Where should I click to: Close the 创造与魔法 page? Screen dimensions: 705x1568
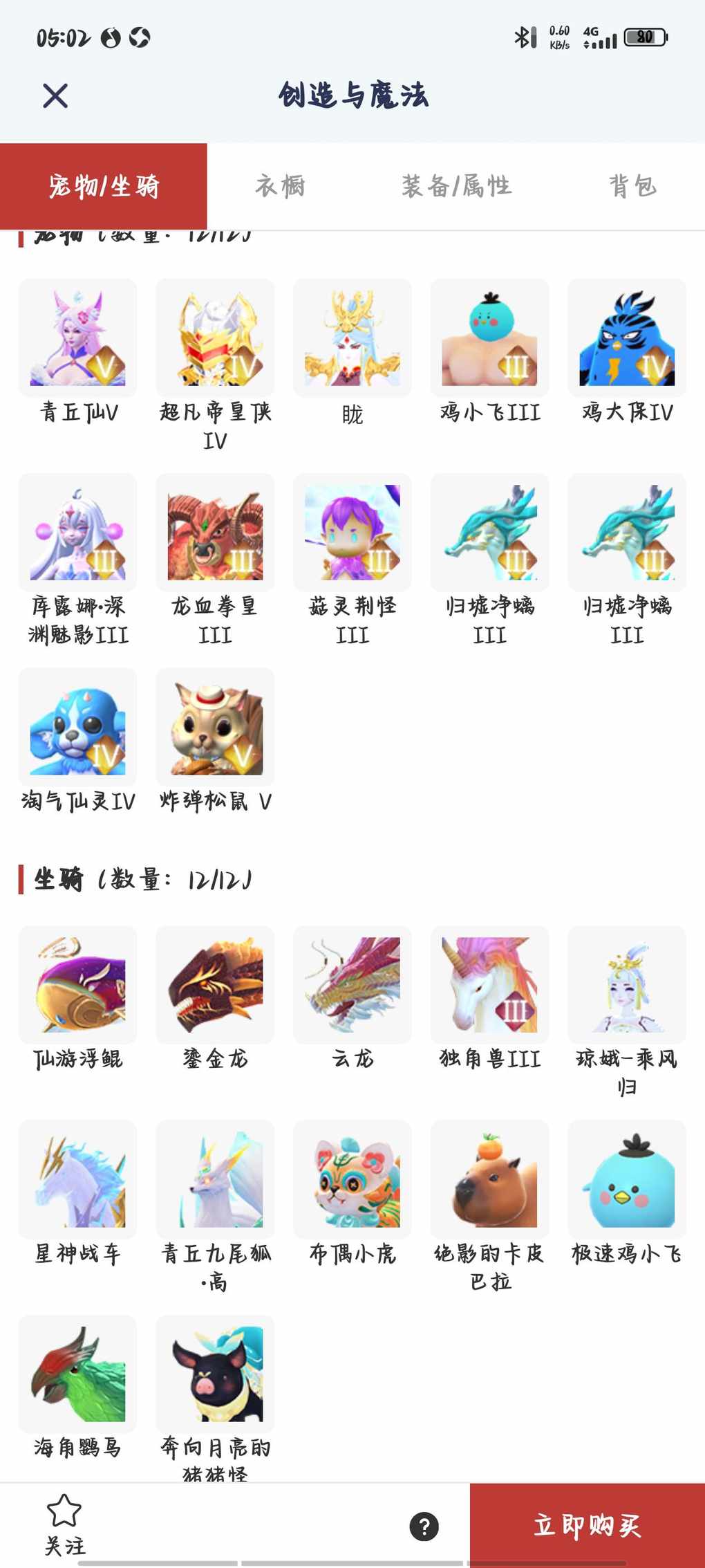click(55, 95)
